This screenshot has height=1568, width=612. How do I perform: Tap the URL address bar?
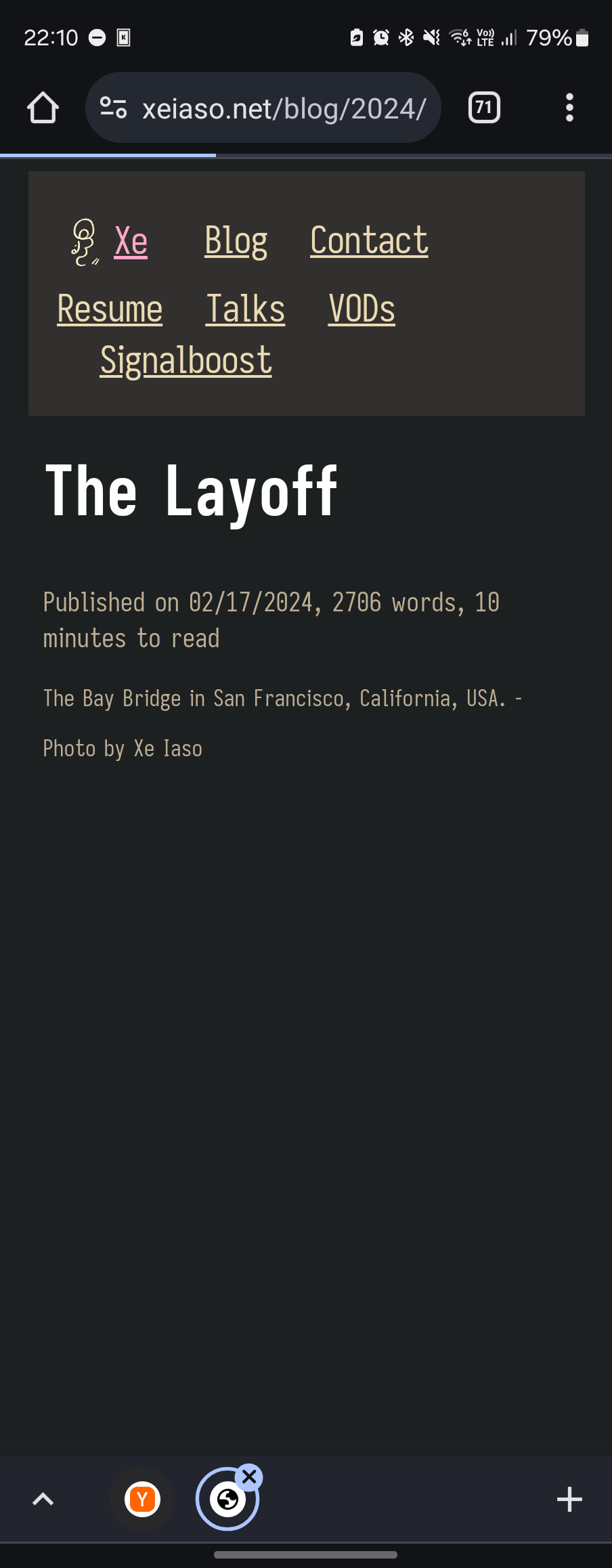click(283, 108)
